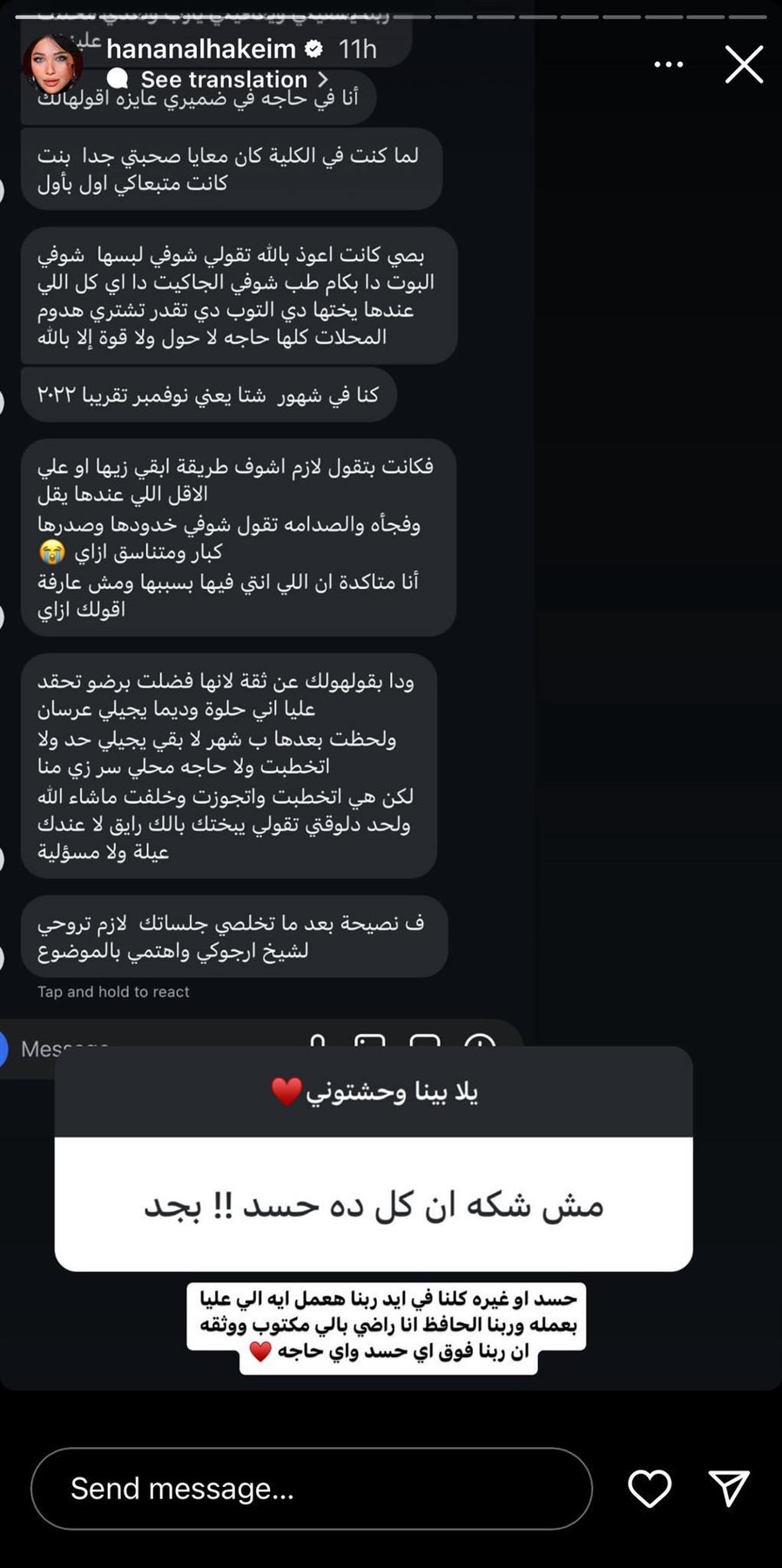Open the three-dot story options menu
The width and height of the screenshot is (782, 1568).
tap(668, 64)
